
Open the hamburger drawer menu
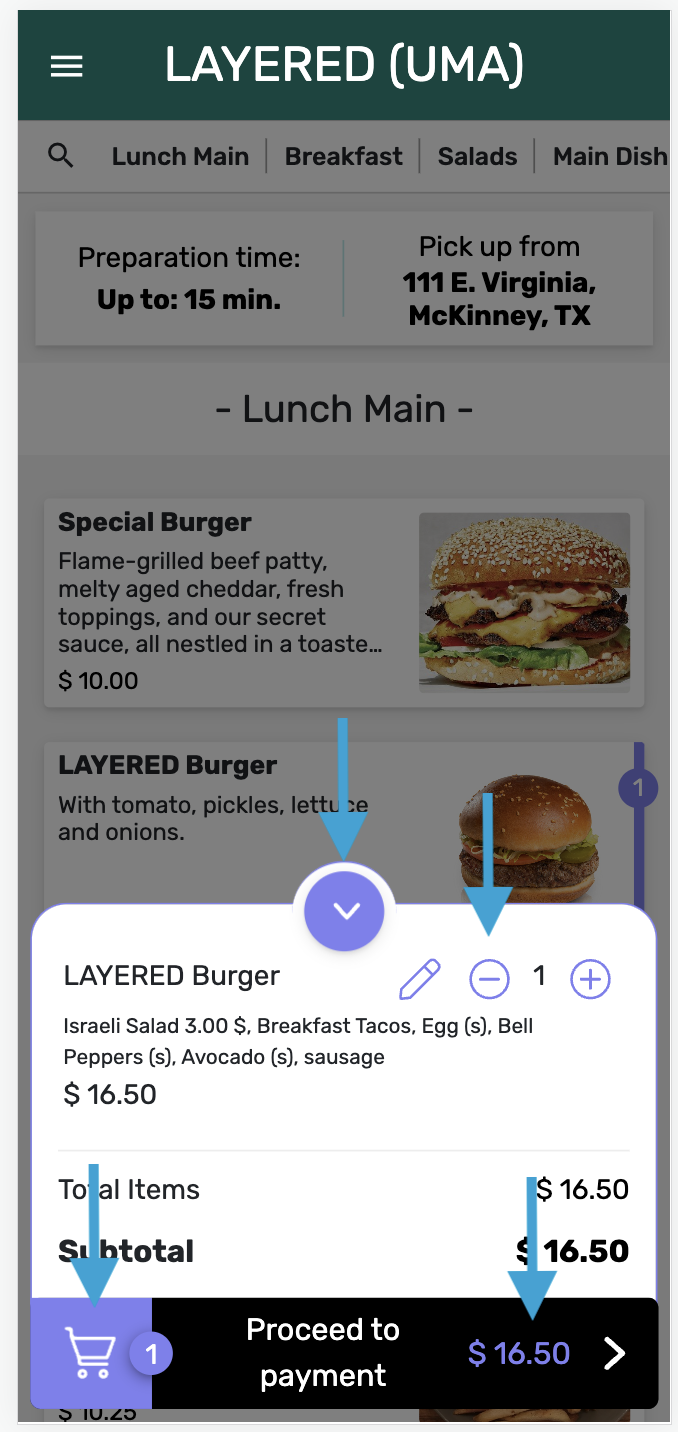click(67, 66)
